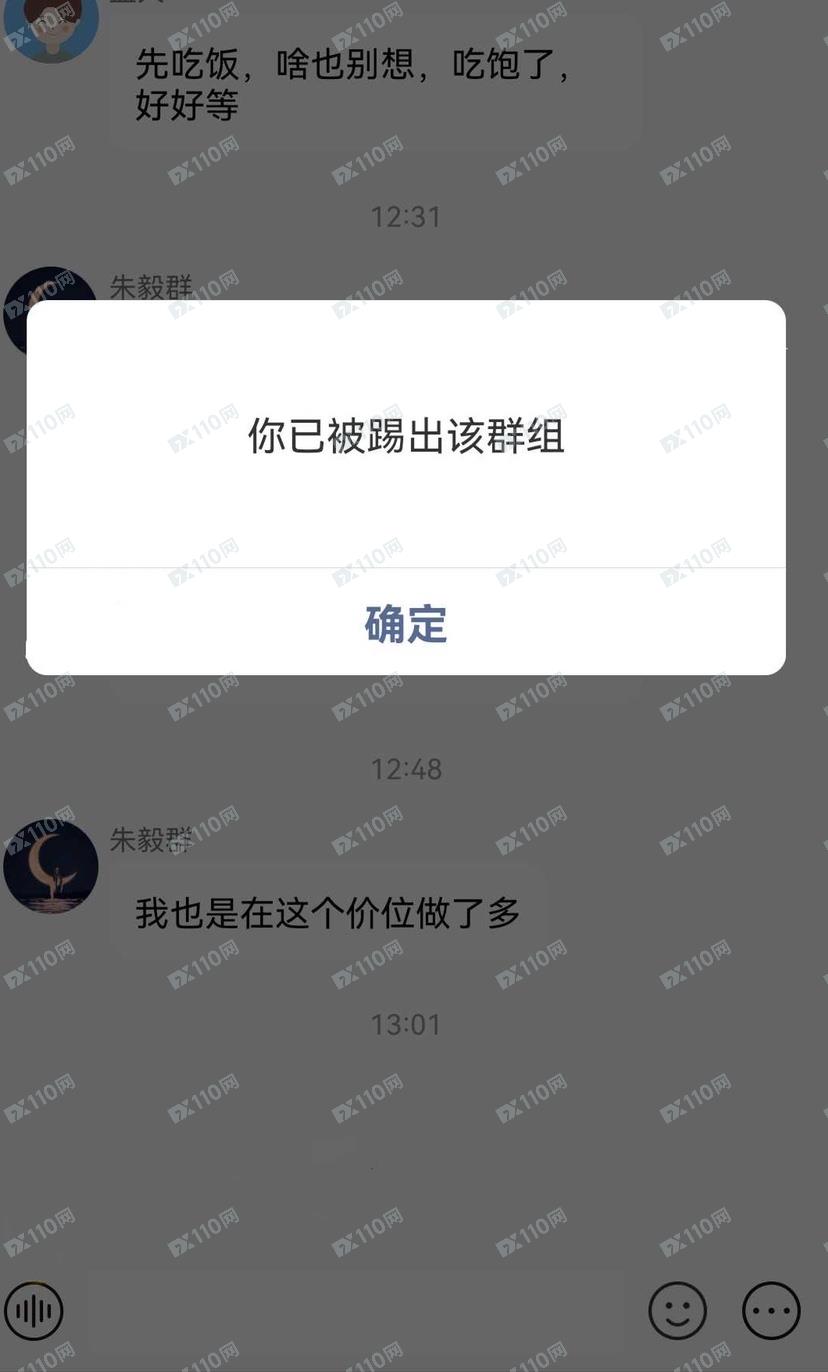
Task: Open the emoji picker
Action: click(677, 1309)
